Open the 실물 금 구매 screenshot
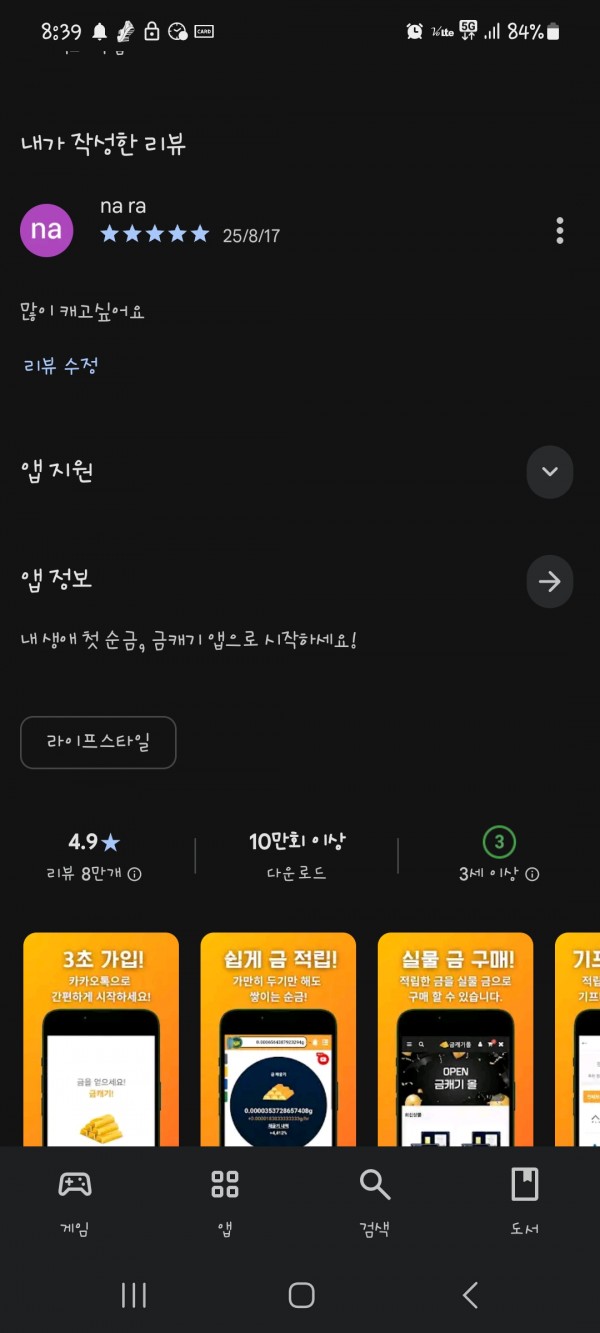 (455, 1039)
